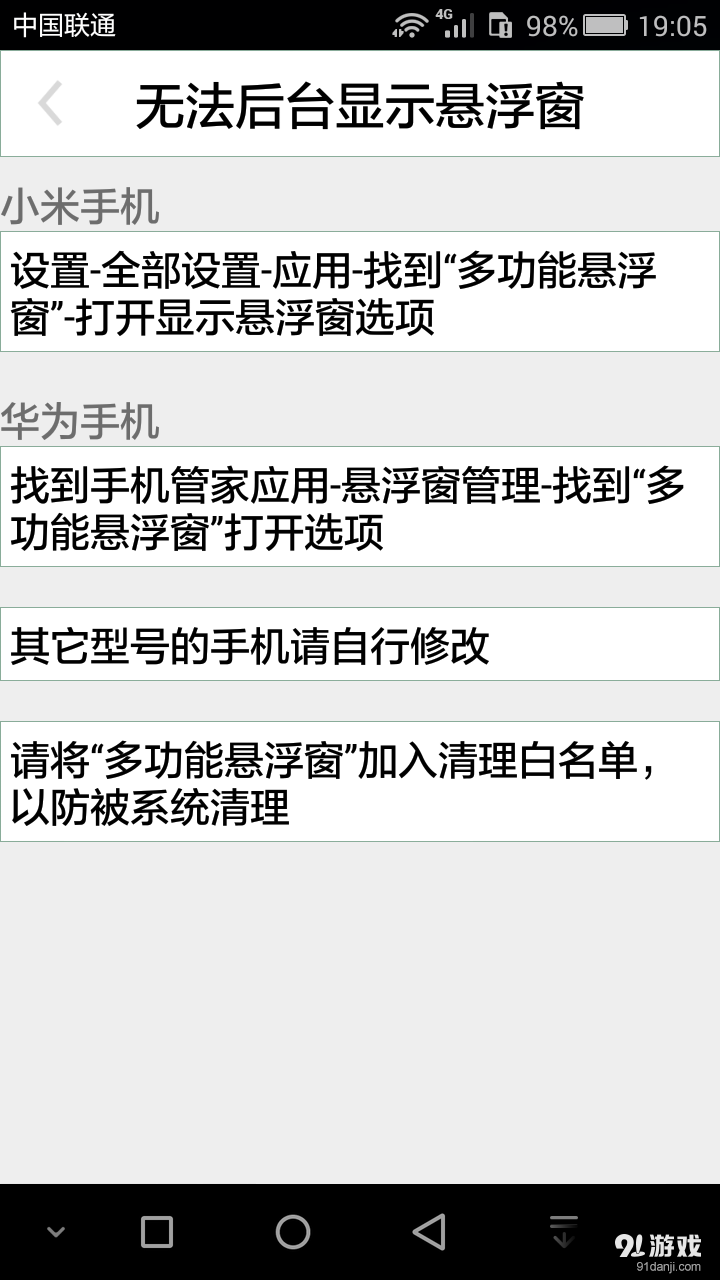Tap the 无法后台显示悬浮窗 title bar
This screenshot has height=1280, width=720.
[x=360, y=103]
